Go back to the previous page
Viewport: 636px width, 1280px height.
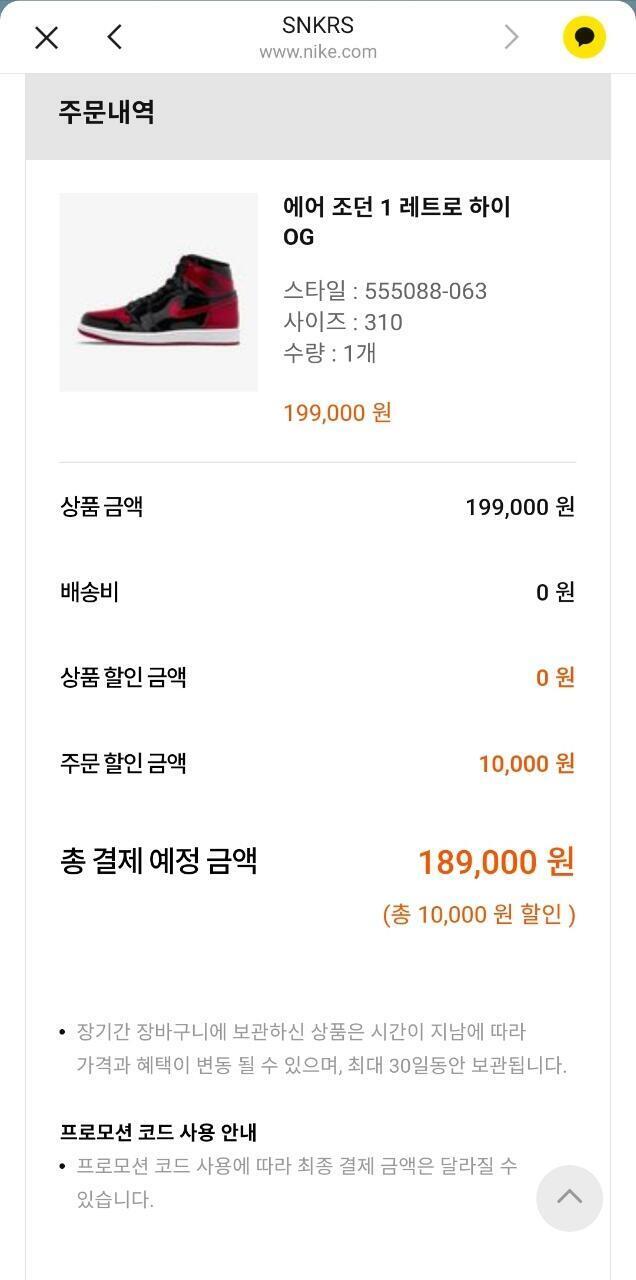115,38
